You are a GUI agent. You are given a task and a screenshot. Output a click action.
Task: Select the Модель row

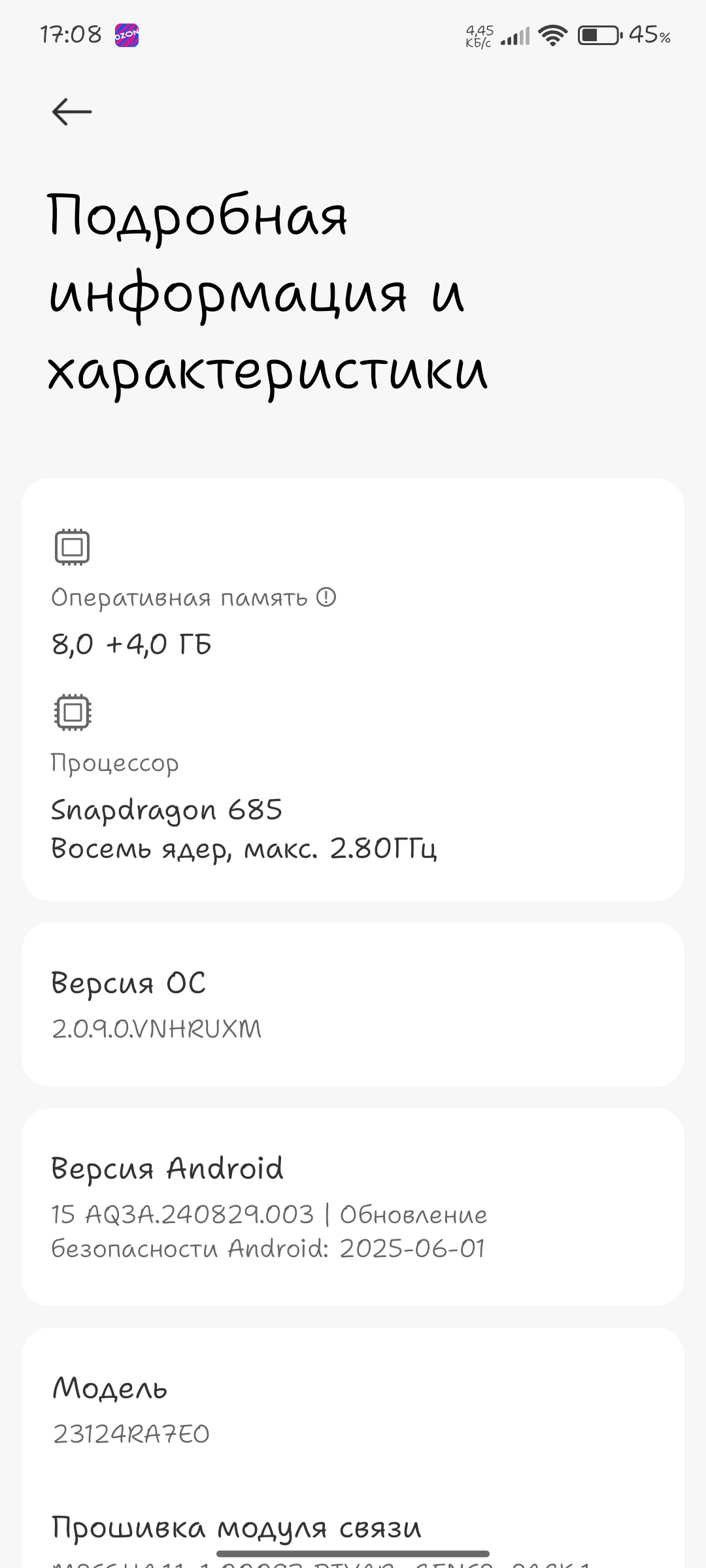click(353, 1411)
